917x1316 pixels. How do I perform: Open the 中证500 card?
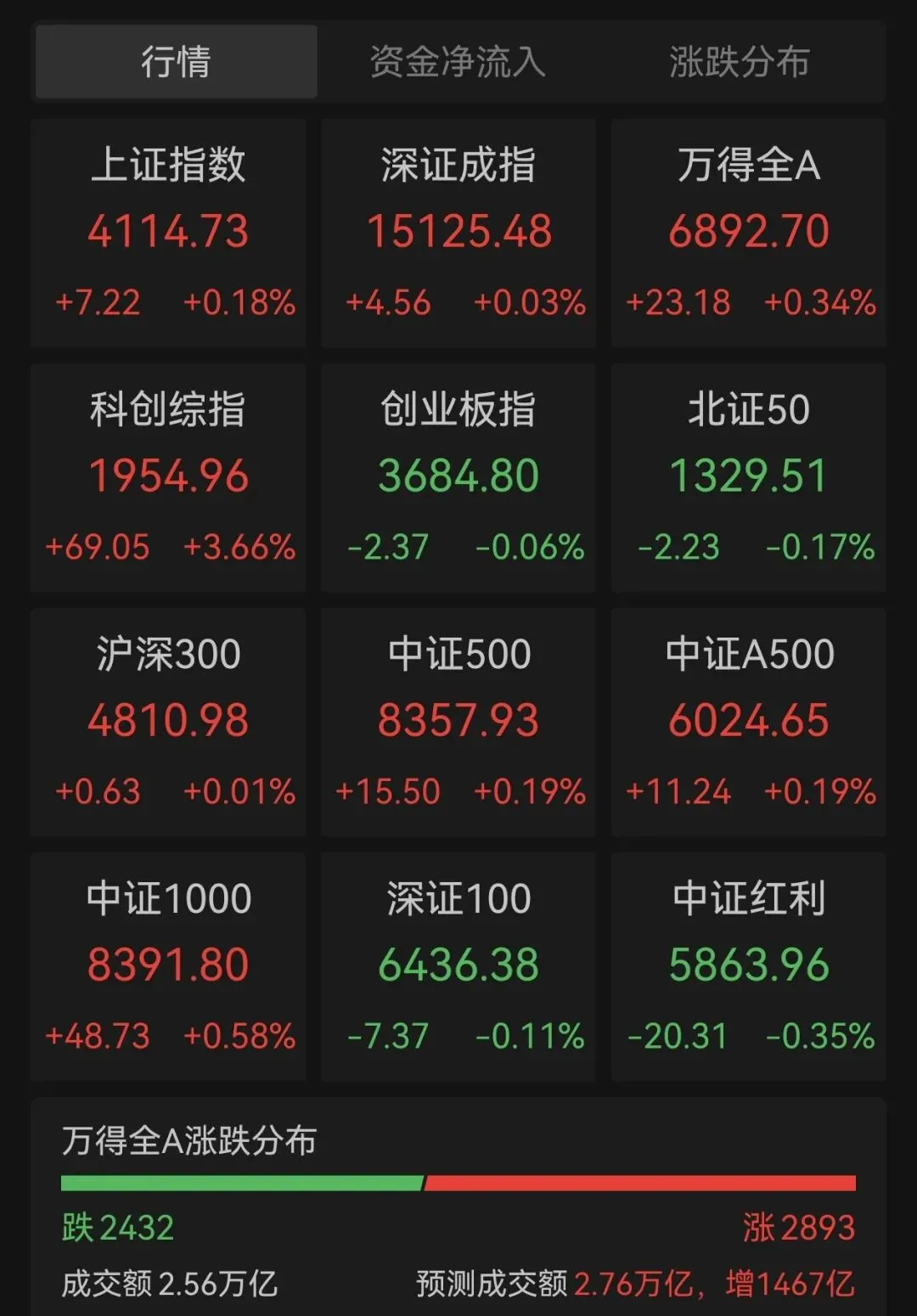click(458, 723)
